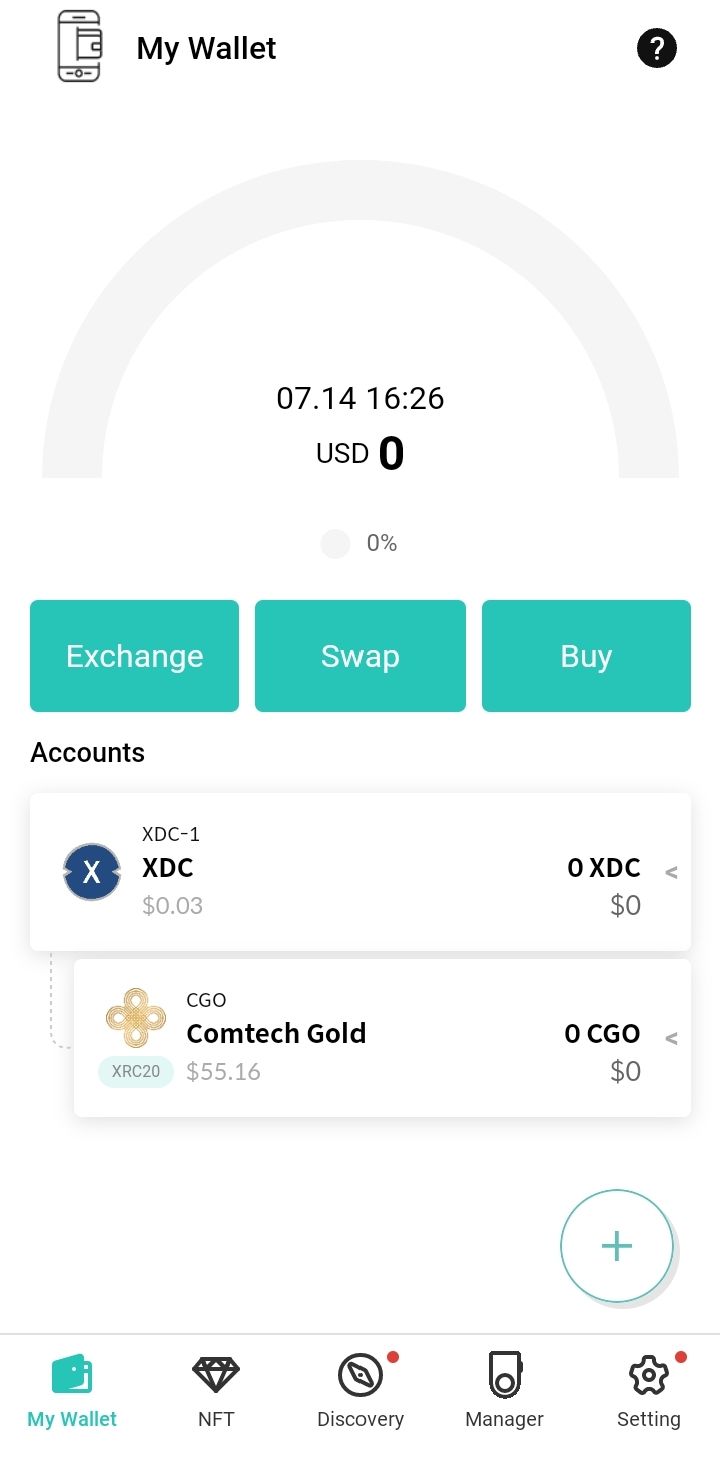Viewport: 720px width, 1462px height.
Task: Open the help question mark icon
Action: [656, 47]
